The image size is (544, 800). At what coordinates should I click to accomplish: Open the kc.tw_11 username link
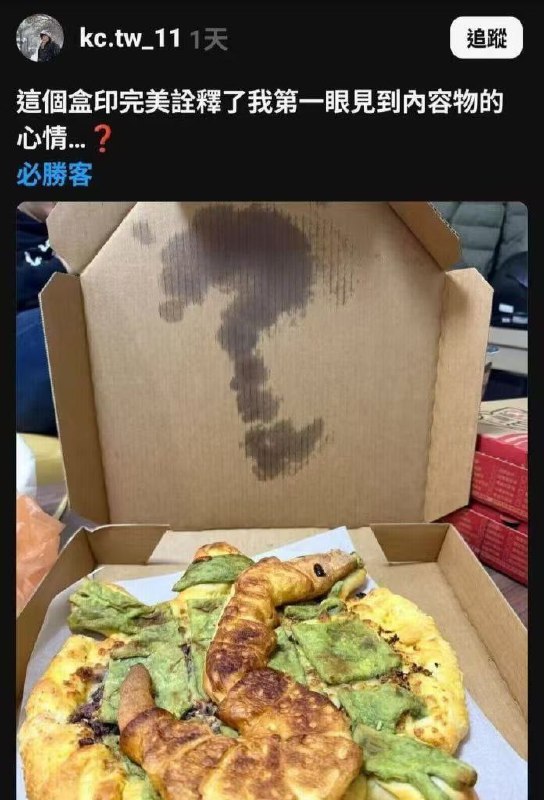[130, 38]
